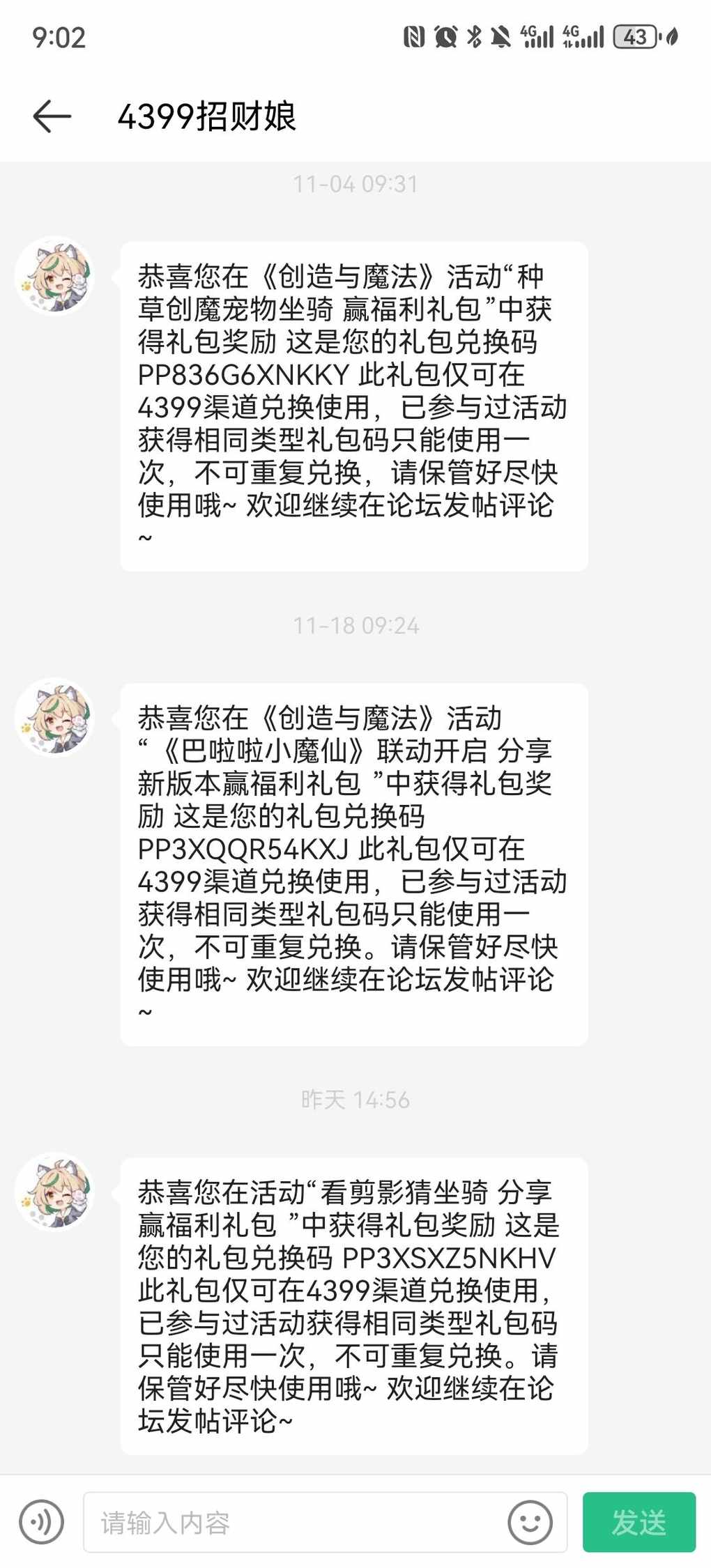This screenshot has width=711, height=1568.
Task: Open sender avatar on the 11-18 message
Action: click(55, 717)
